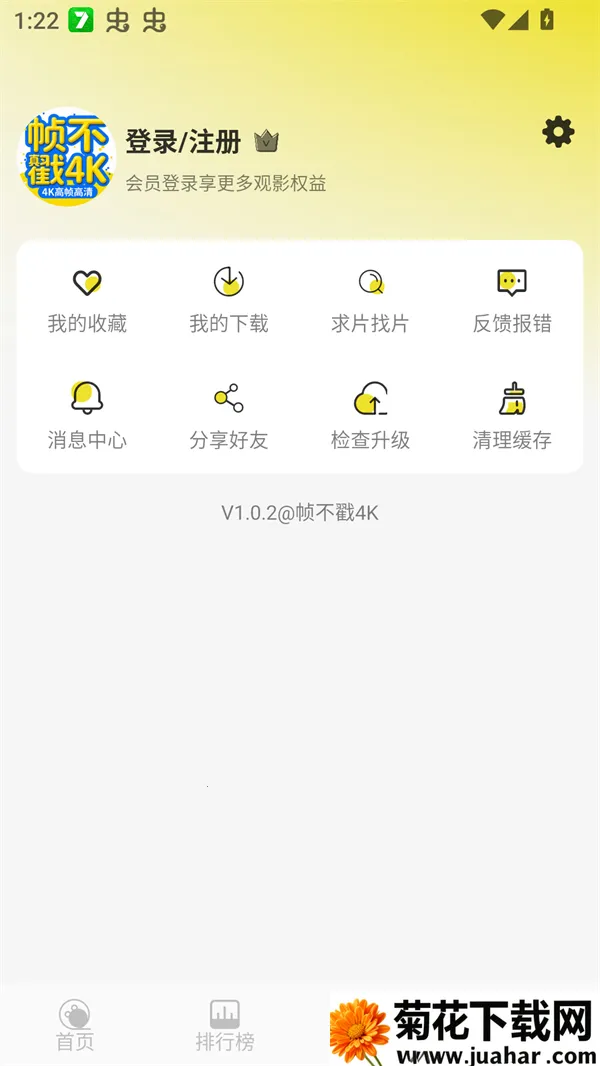Clear cache using 清理缓存
This screenshot has height=1066, width=600.
point(512,415)
